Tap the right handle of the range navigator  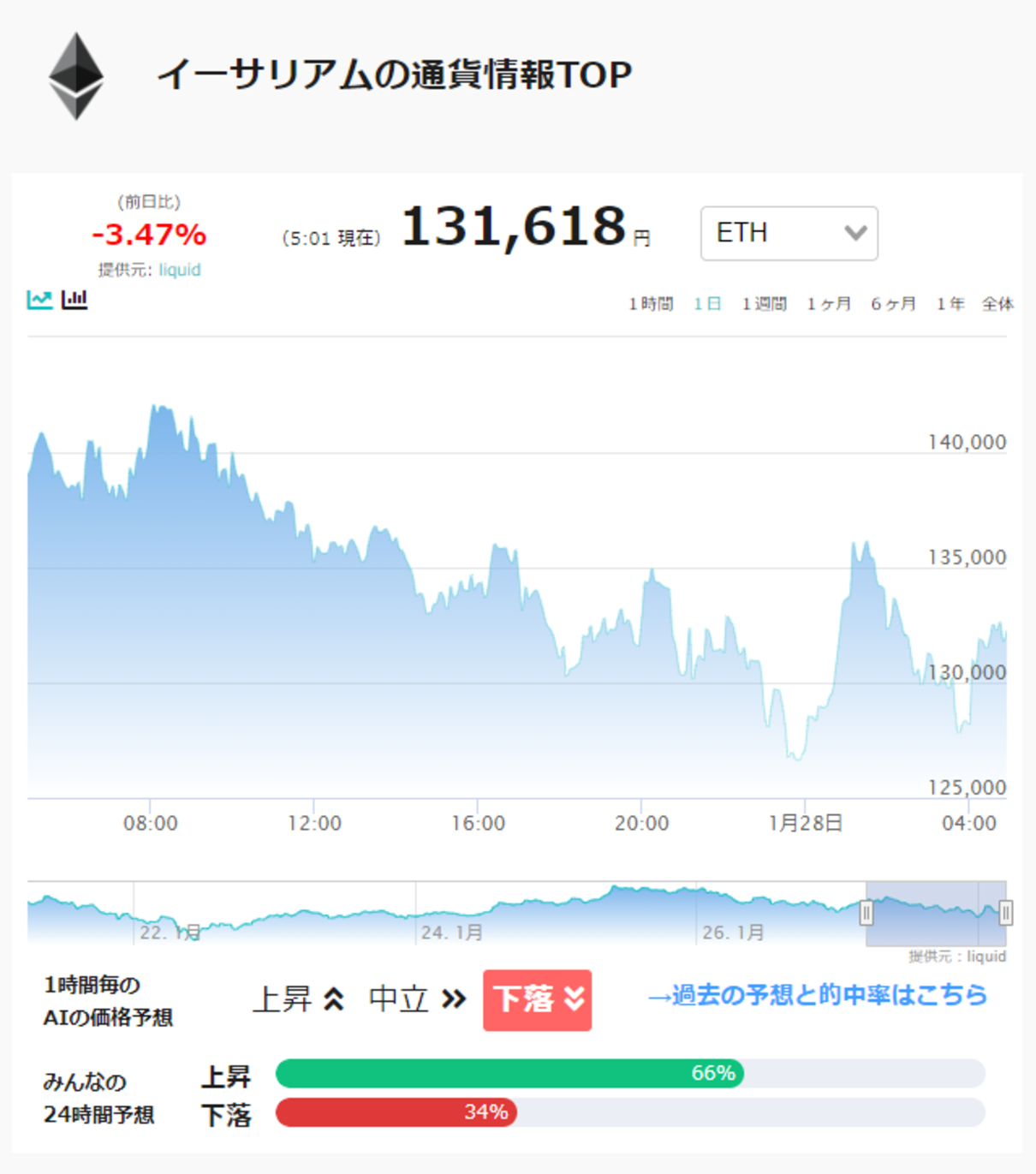[x=1006, y=914]
